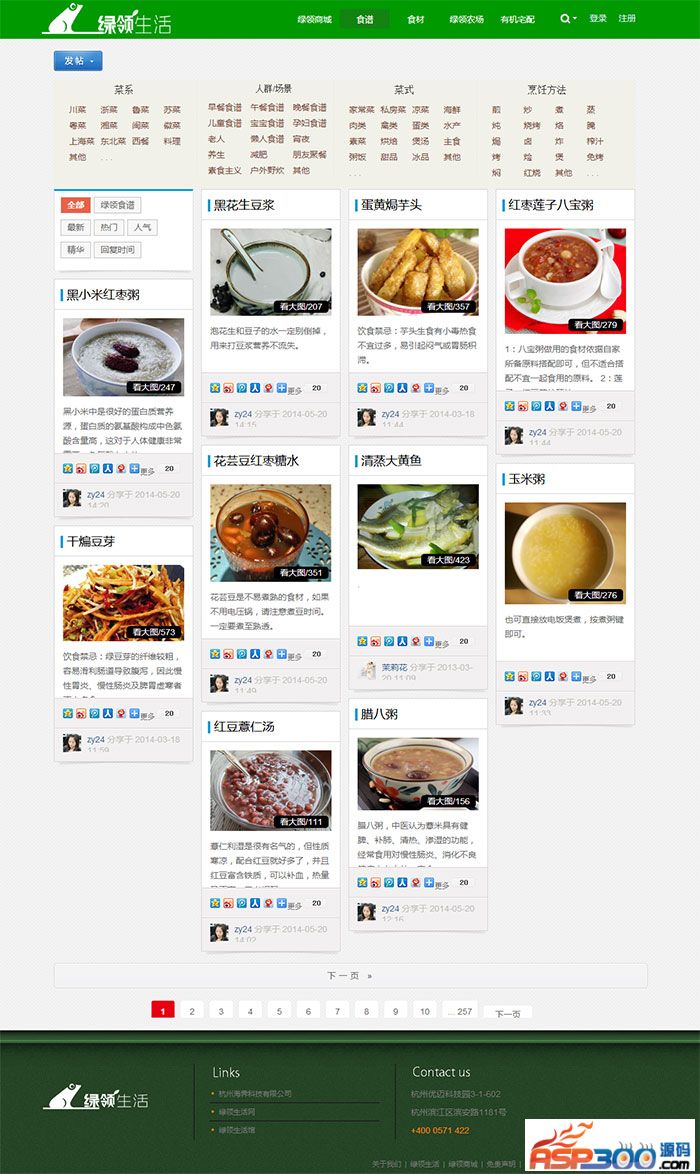Open the 发帖 dropdown button
The height and width of the screenshot is (1174, 700).
(78, 61)
